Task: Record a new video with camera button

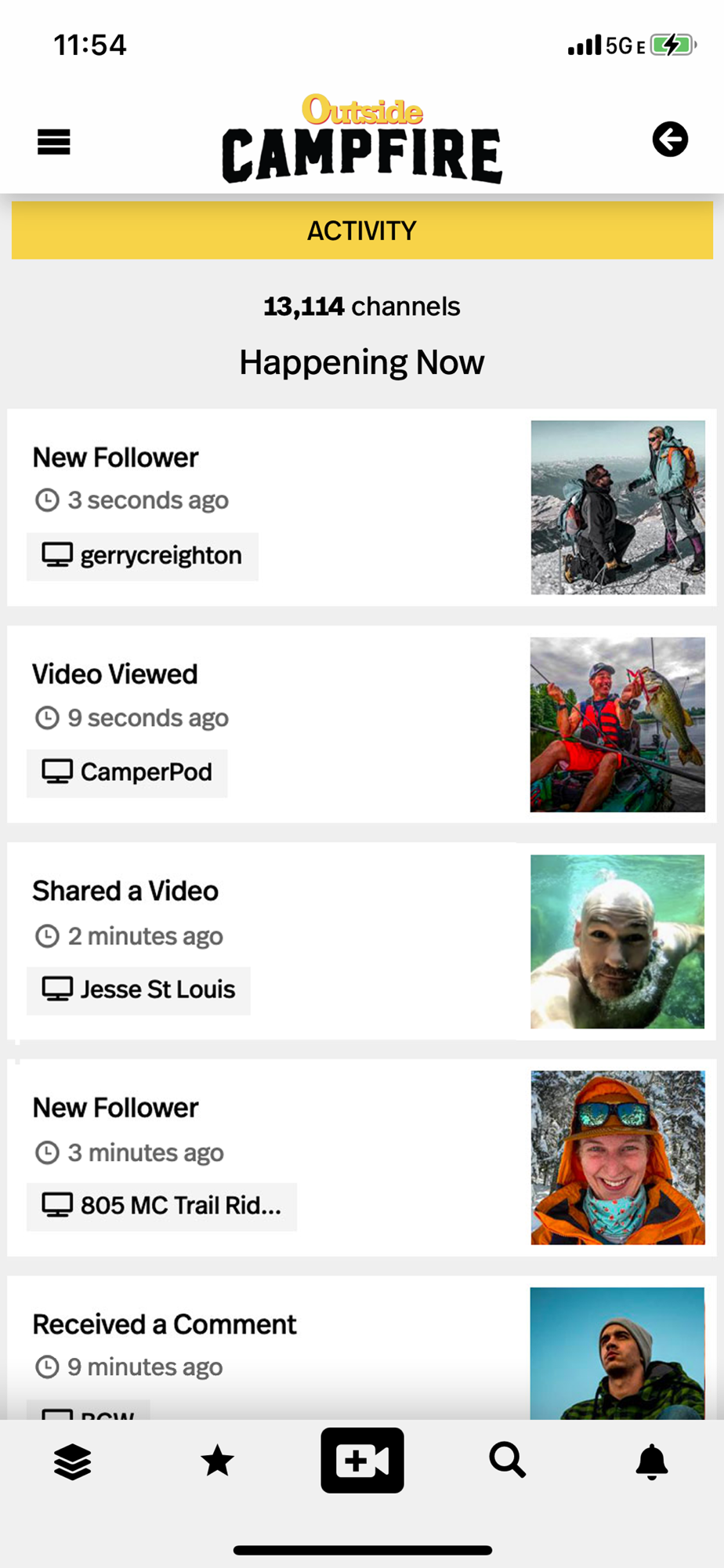Action: [x=362, y=1461]
